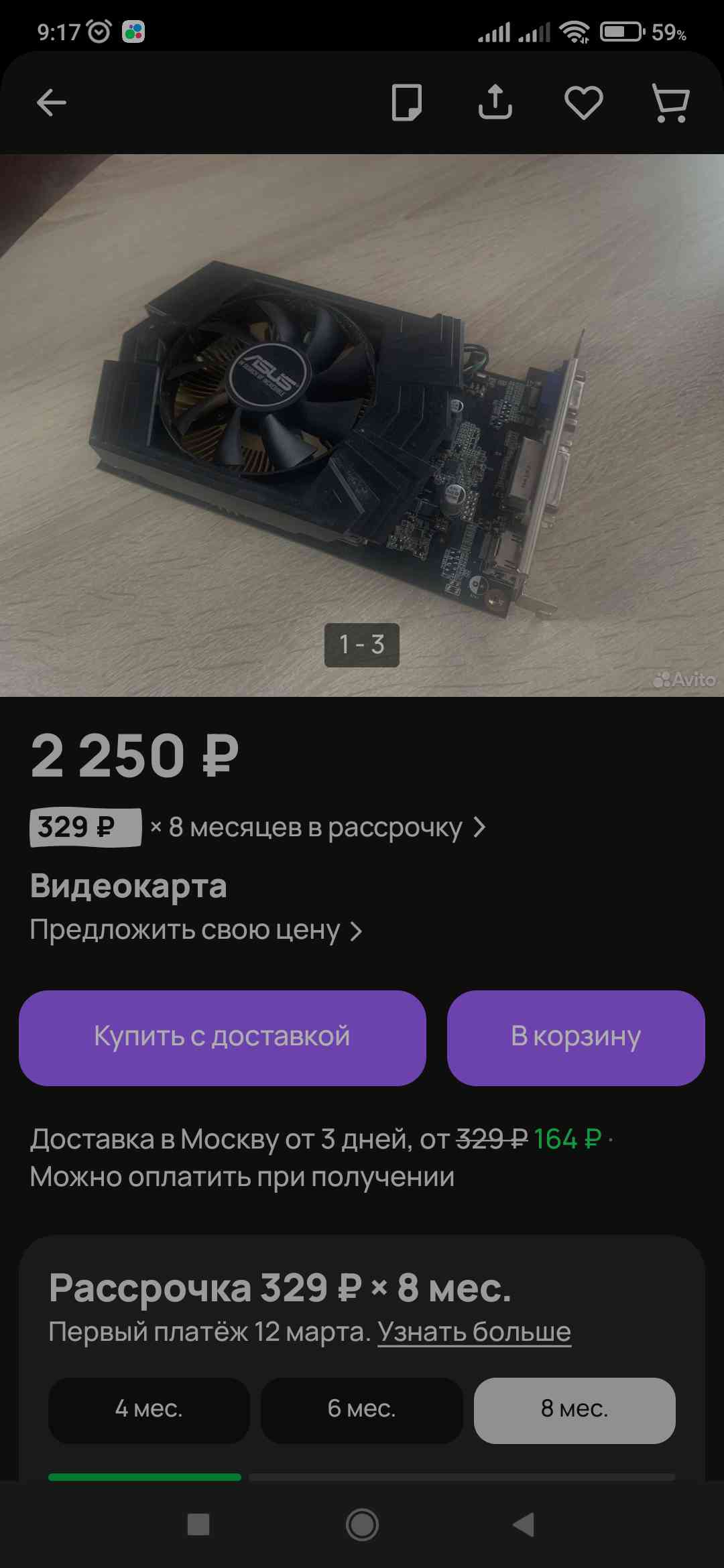Open recent apps via square button
The width and height of the screenshot is (724, 1568).
pos(198,1524)
